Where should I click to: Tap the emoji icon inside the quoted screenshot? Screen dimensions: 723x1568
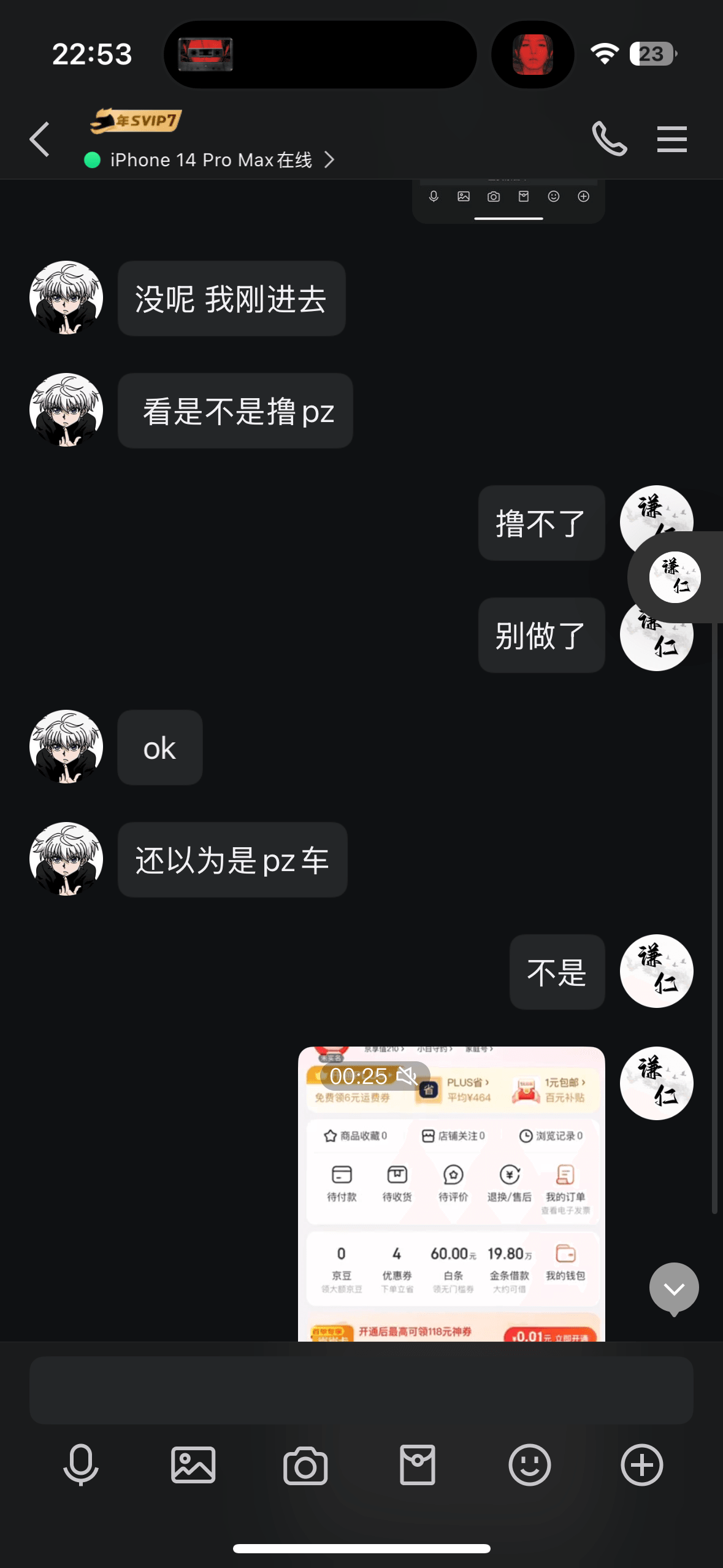tap(554, 196)
